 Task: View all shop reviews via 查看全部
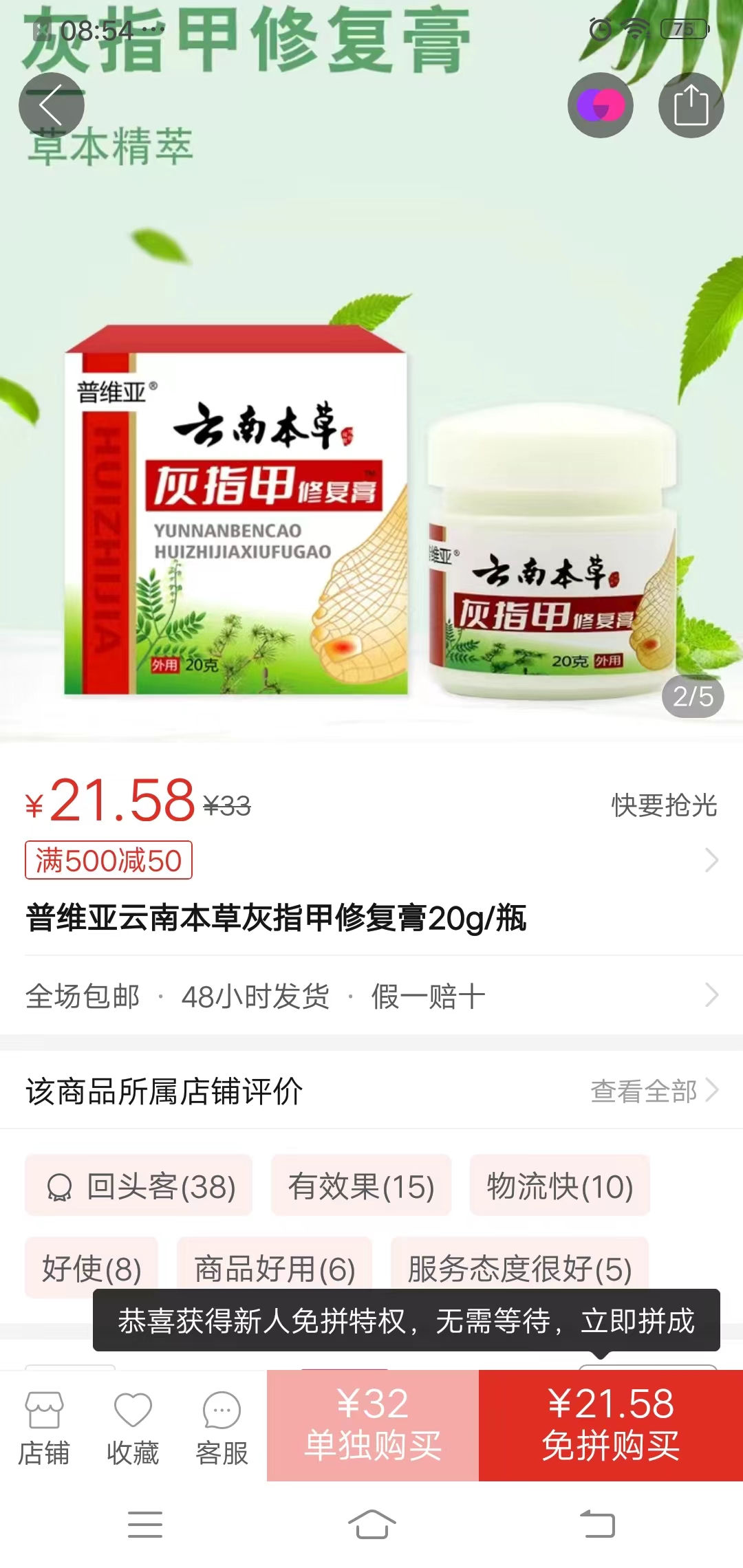pos(654,1091)
